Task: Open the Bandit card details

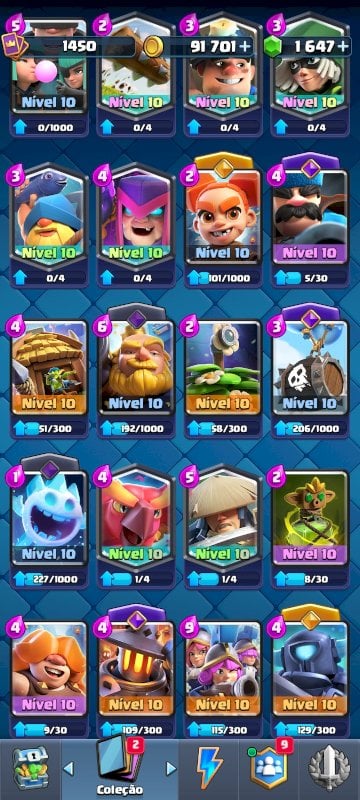Action: click(x=310, y=74)
